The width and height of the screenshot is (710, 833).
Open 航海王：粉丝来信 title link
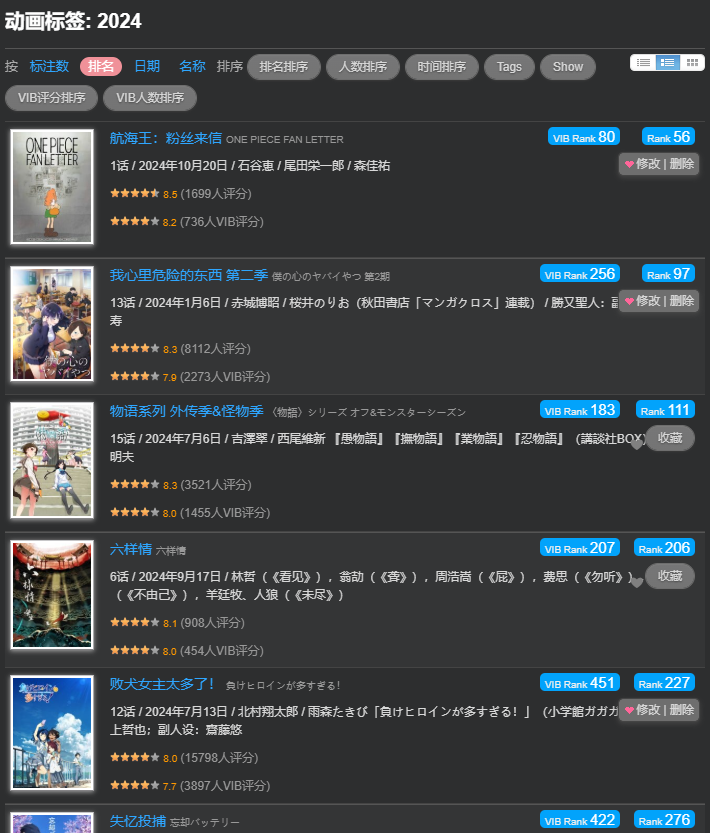point(166,138)
